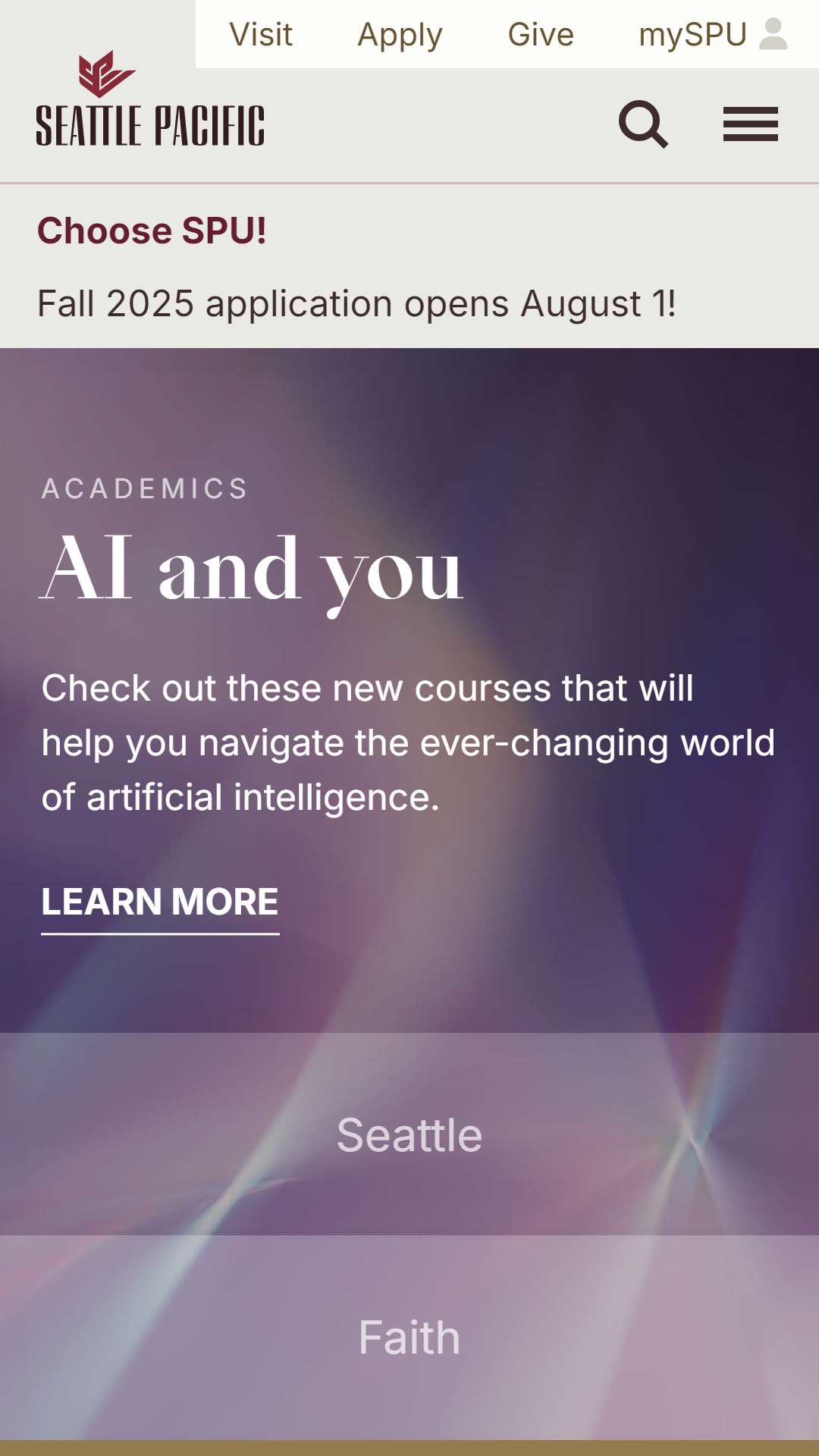Sign in via mySPU
The width and height of the screenshot is (819, 1456).
tap(714, 35)
